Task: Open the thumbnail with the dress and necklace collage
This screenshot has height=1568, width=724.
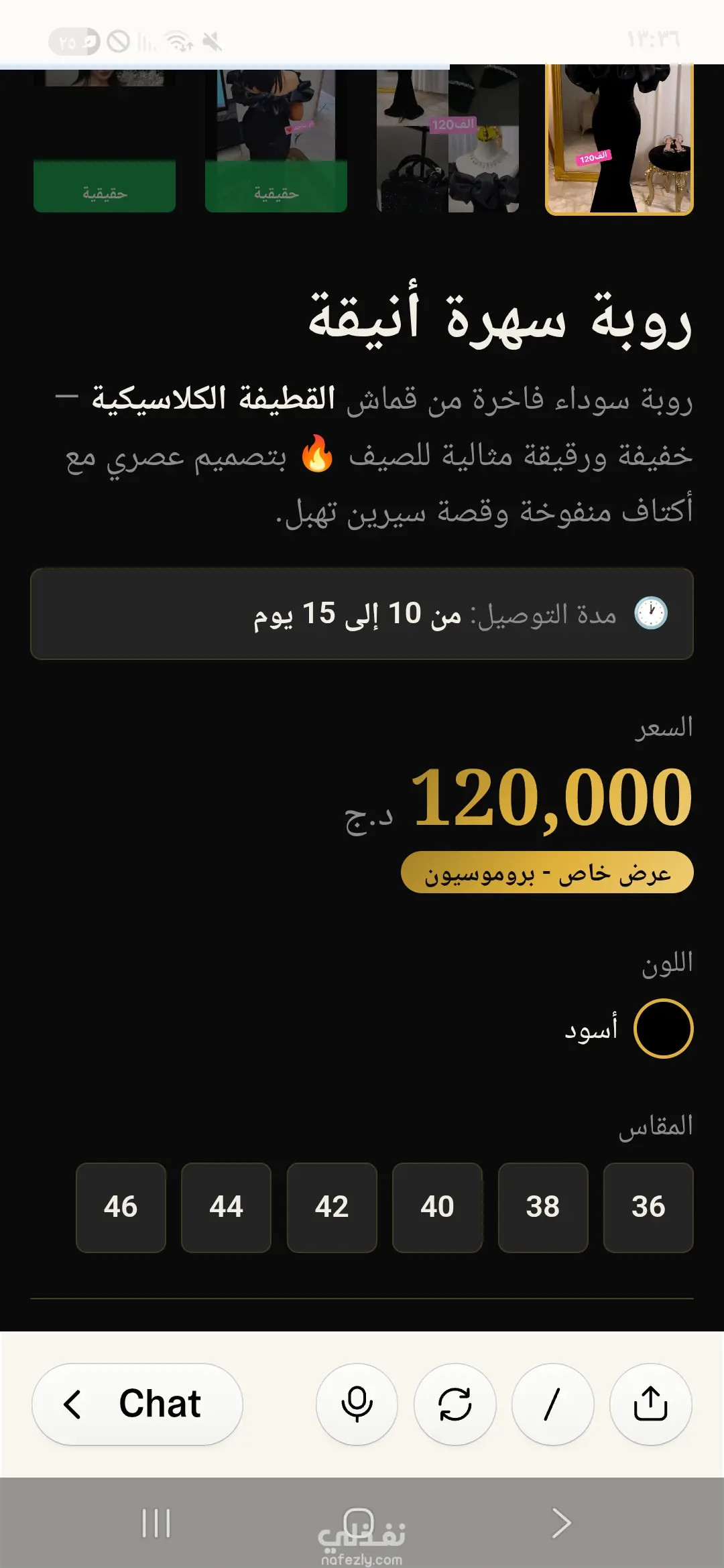Action: [x=448, y=139]
